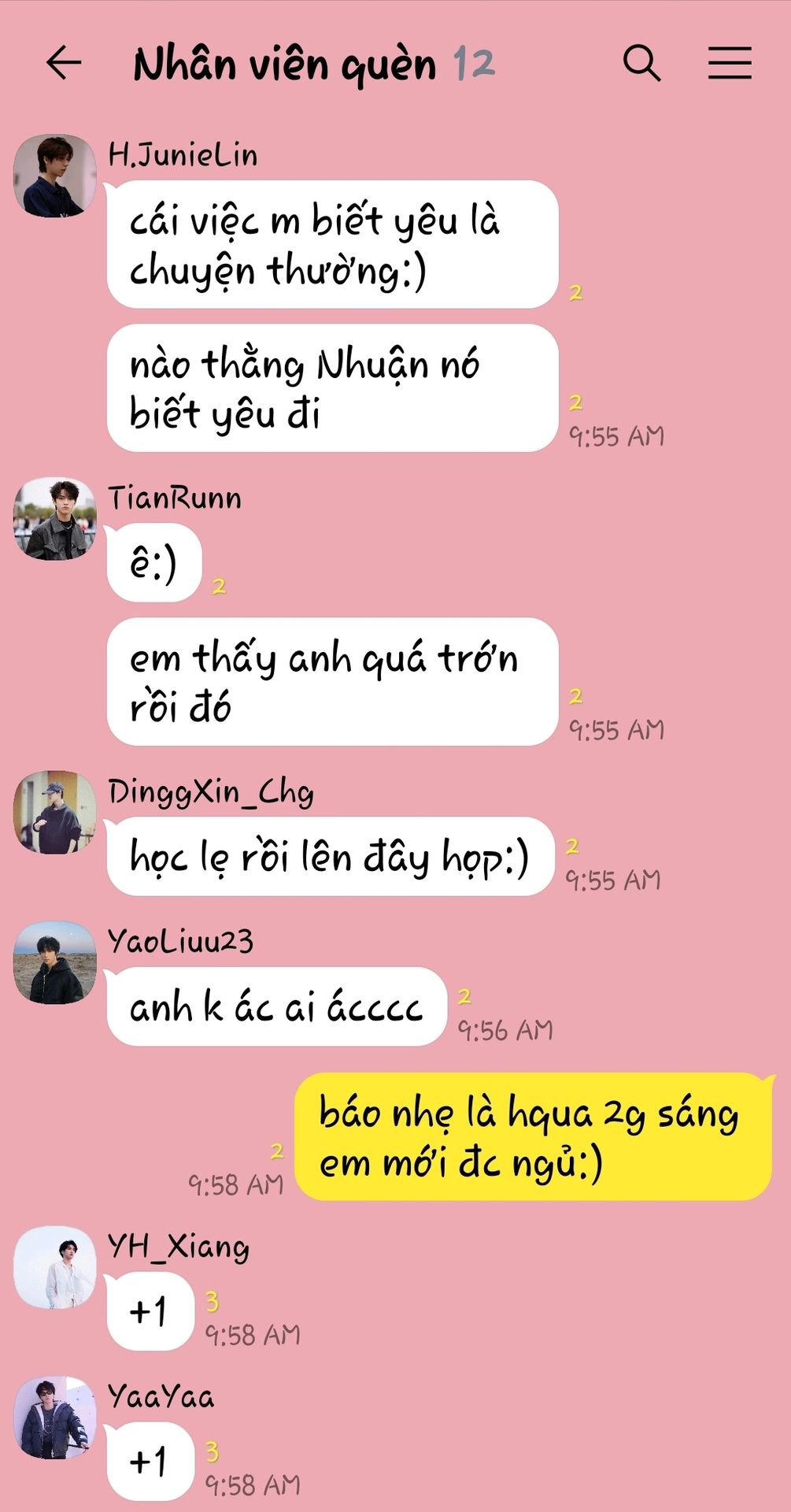This screenshot has height=1512, width=791.
Task: Open YaoLiuu23's avatar
Action: pos(54,962)
